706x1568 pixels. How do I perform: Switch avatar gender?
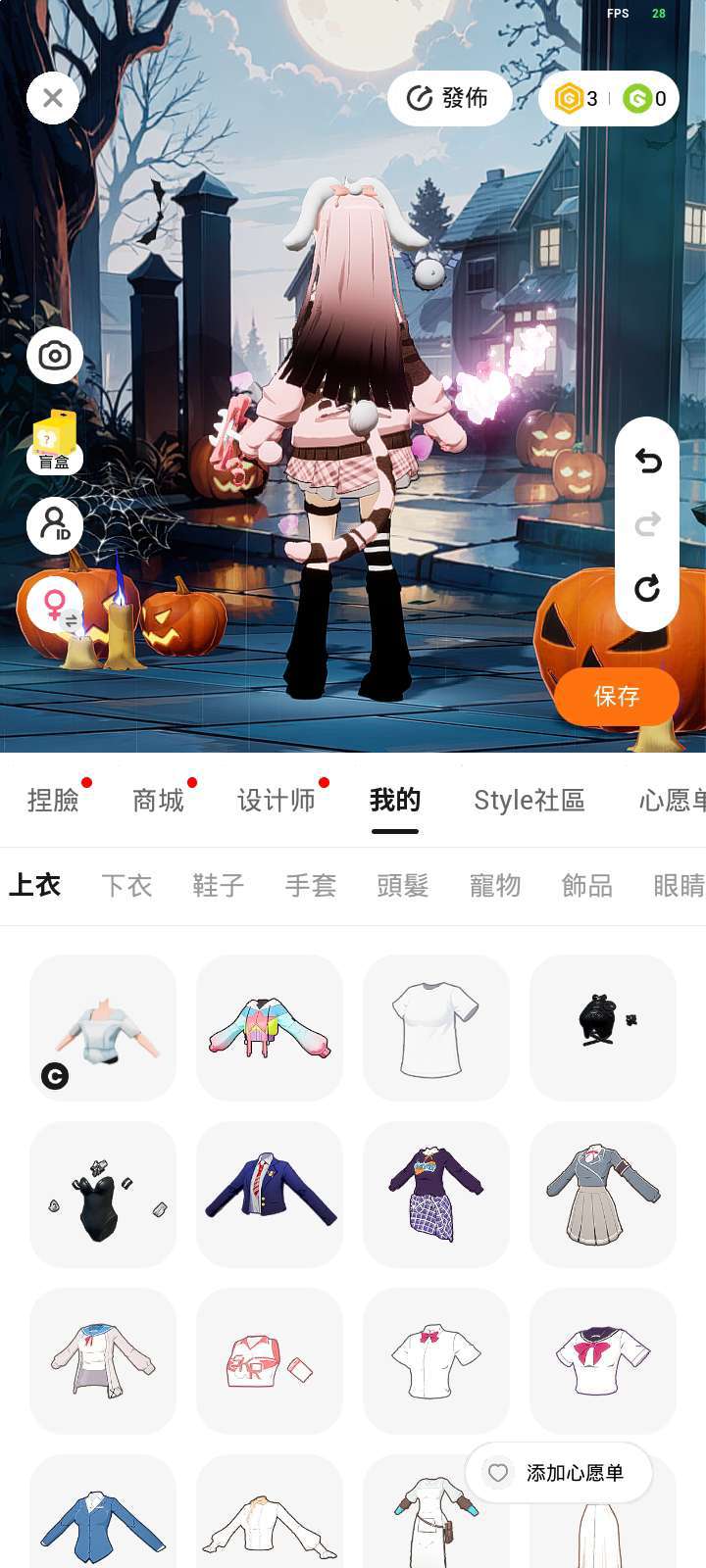click(x=55, y=604)
